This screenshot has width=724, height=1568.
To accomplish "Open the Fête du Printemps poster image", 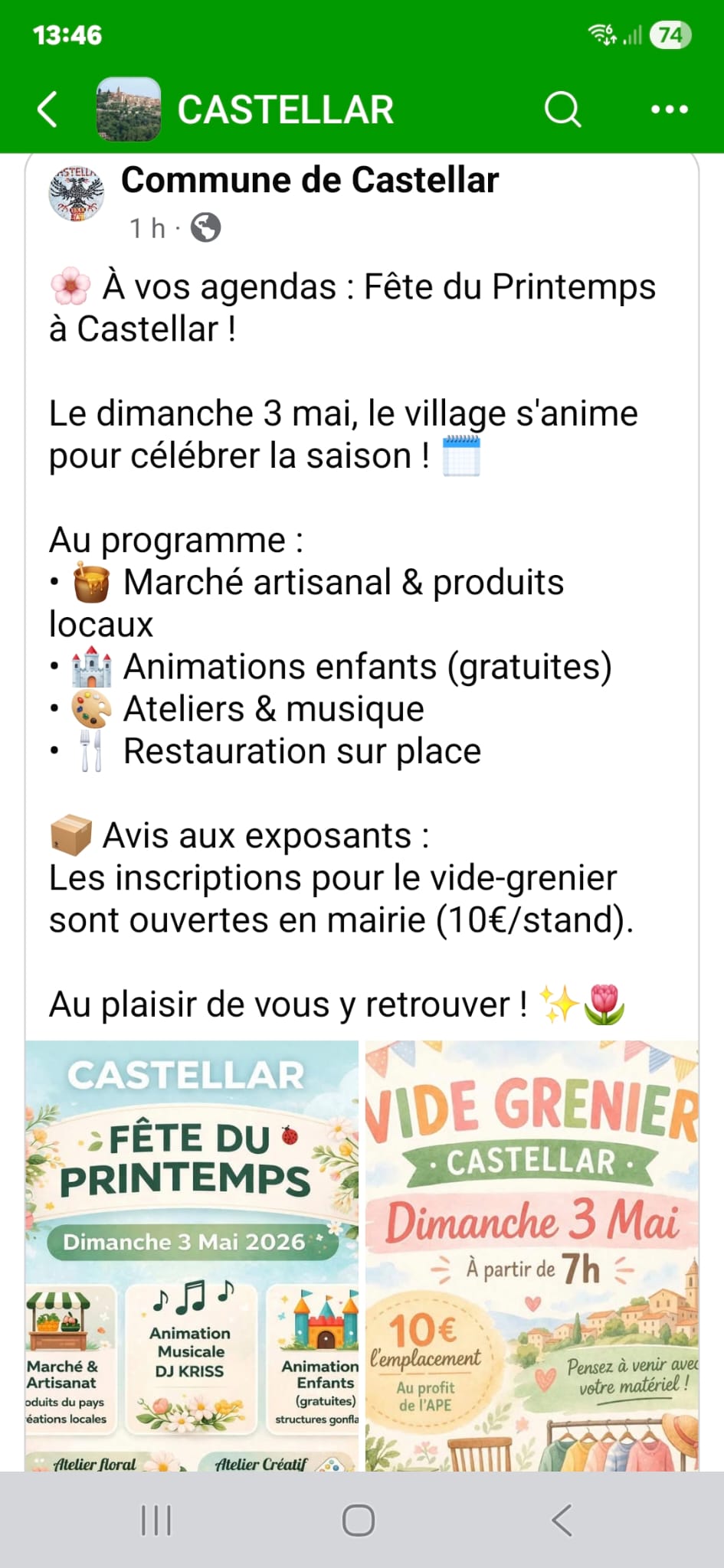I will point(192,1256).
